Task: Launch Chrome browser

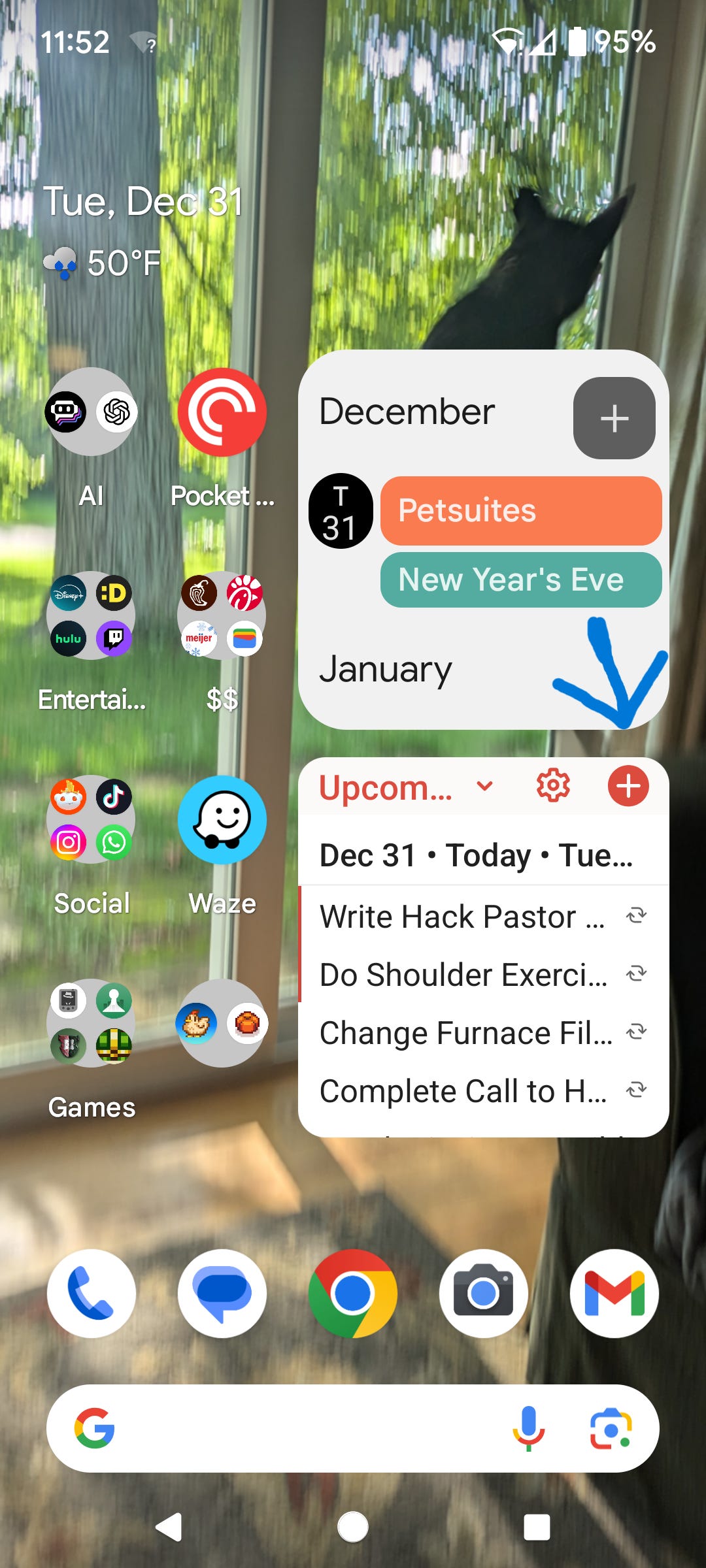Action: tap(353, 1294)
